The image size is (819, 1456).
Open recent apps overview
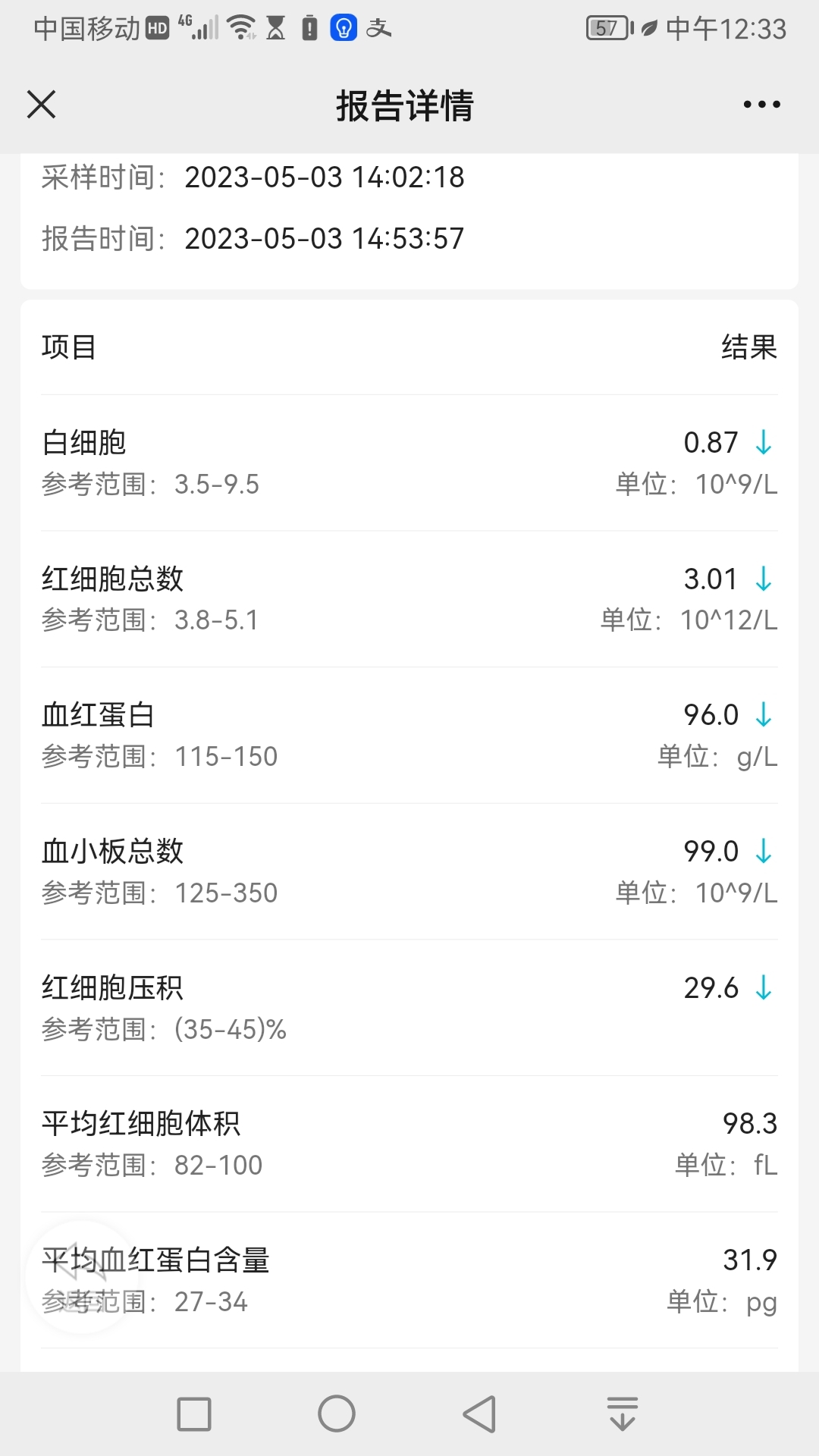click(x=194, y=1414)
